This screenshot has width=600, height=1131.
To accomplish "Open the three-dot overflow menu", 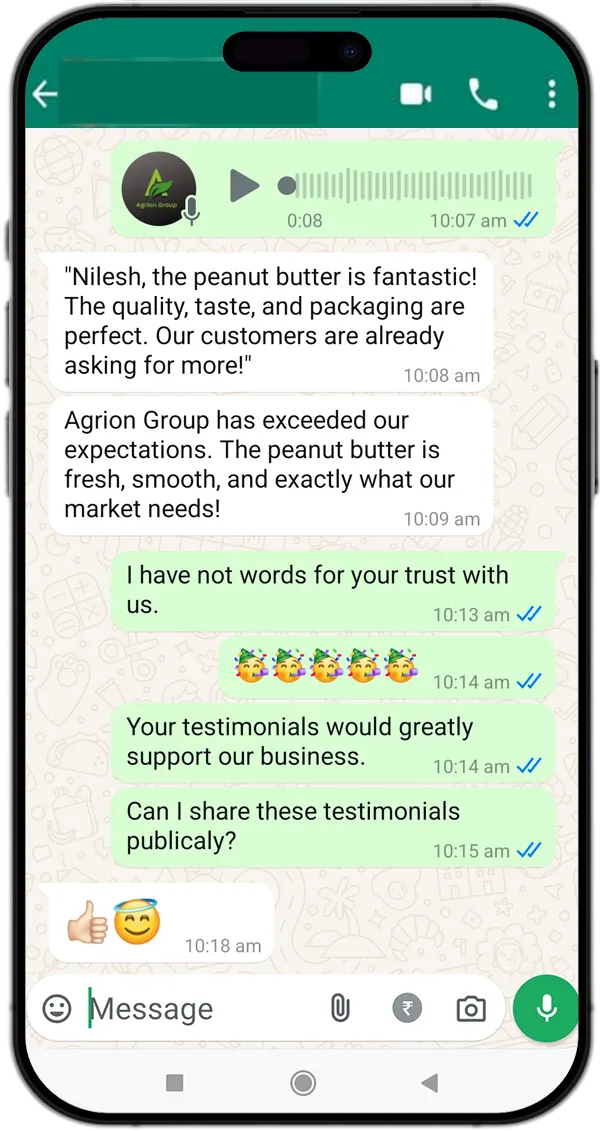I will [x=551, y=94].
